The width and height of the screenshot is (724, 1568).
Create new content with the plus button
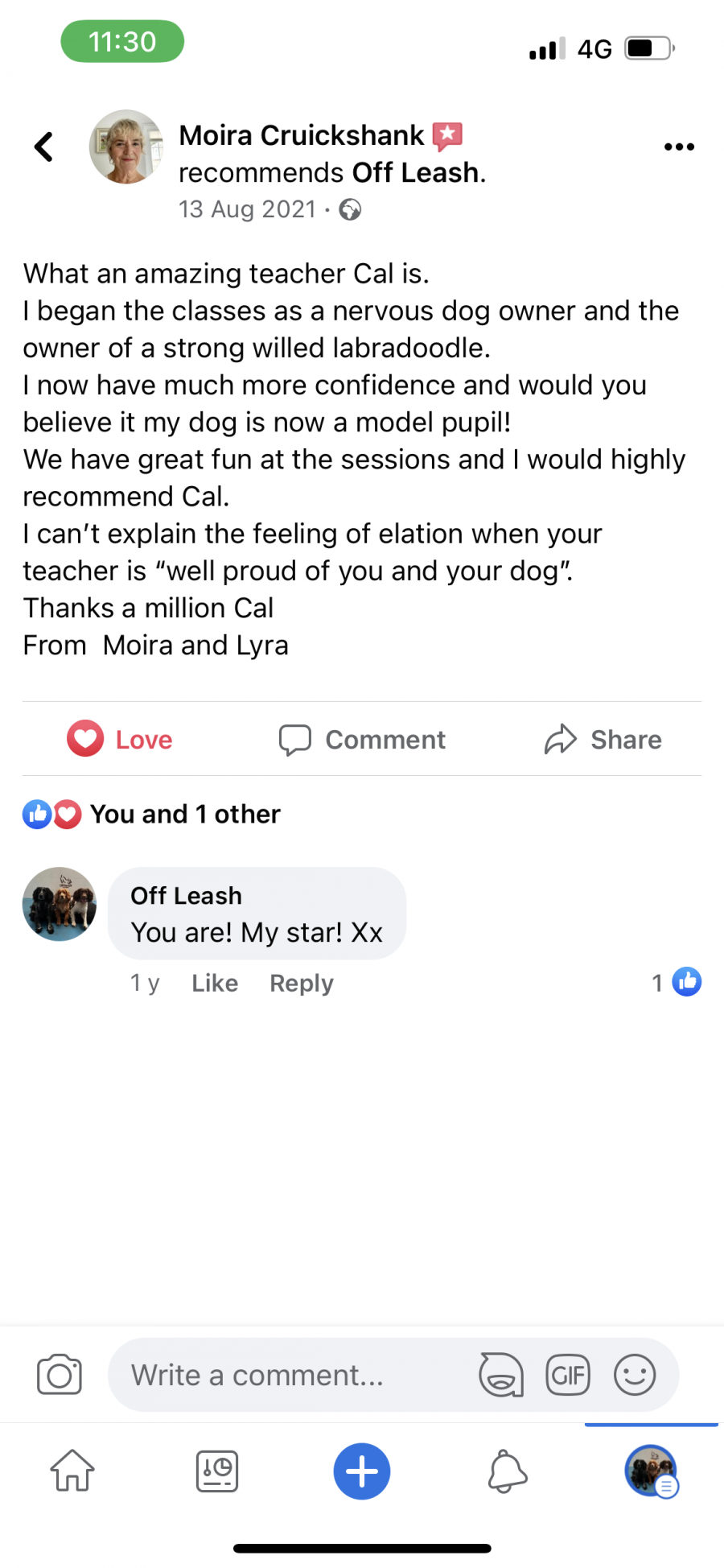coord(362,1471)
